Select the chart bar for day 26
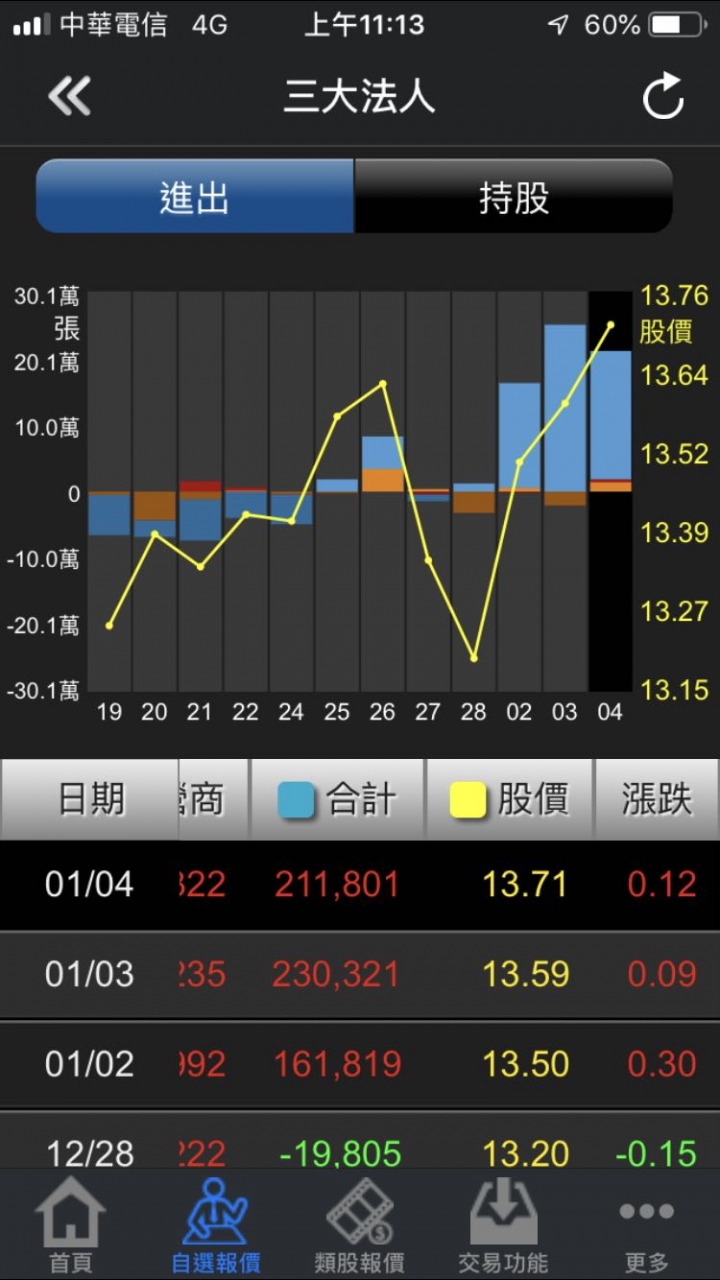Viewport: 720px width, 1280px height. [x=382, y=490]
